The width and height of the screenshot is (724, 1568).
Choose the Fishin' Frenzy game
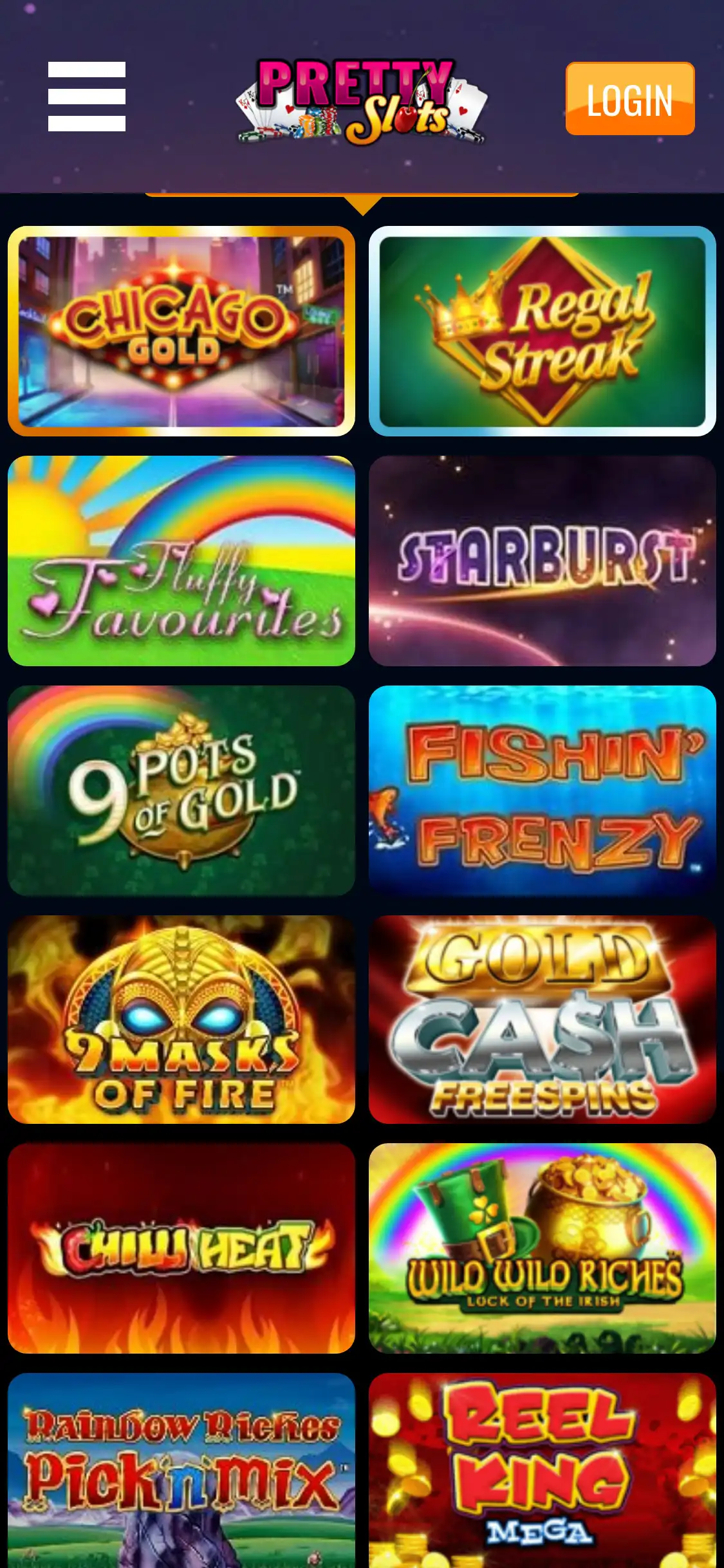(x=542, y=790)
